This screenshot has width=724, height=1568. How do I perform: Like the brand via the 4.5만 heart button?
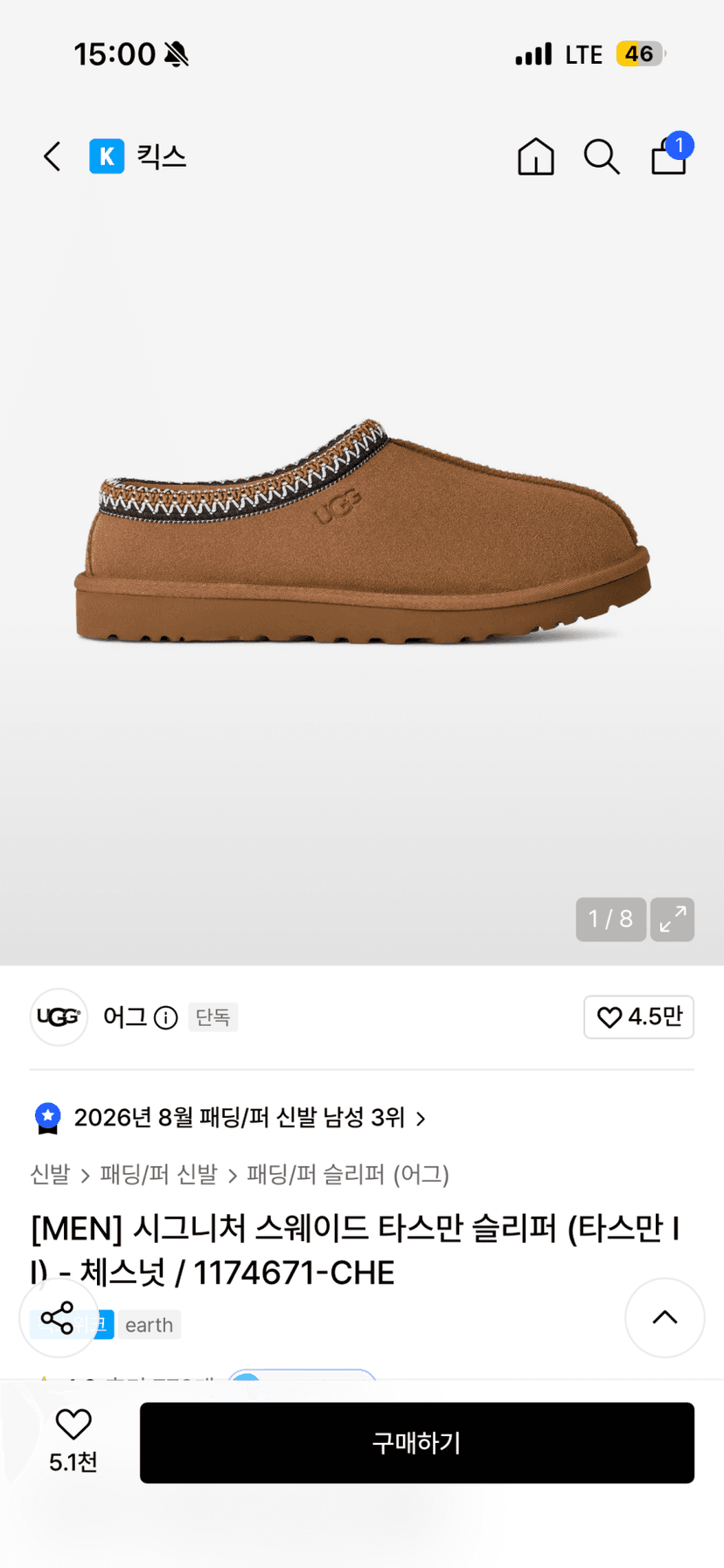[x=639, y=1016]
